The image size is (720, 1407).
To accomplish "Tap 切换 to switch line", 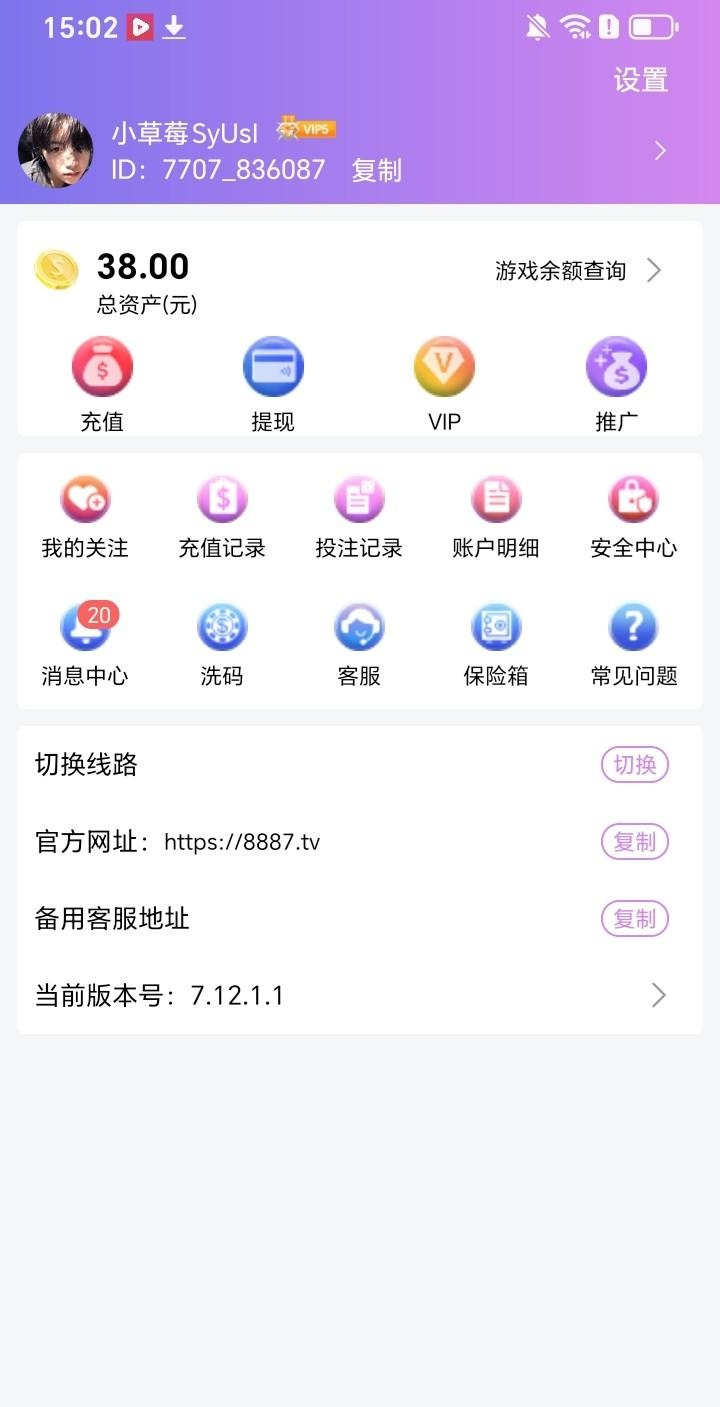I will click(634, 765).
